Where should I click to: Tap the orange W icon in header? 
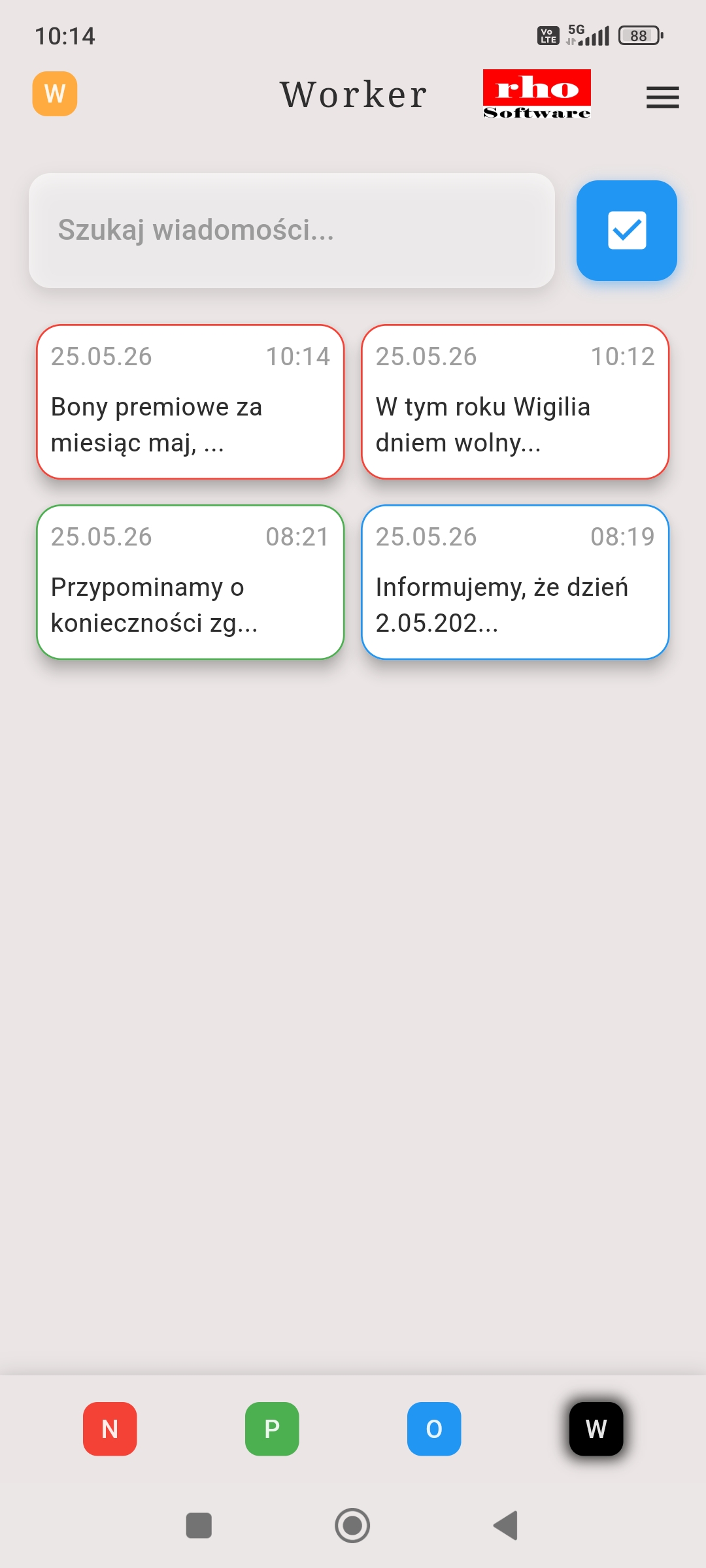coord(55,94)
